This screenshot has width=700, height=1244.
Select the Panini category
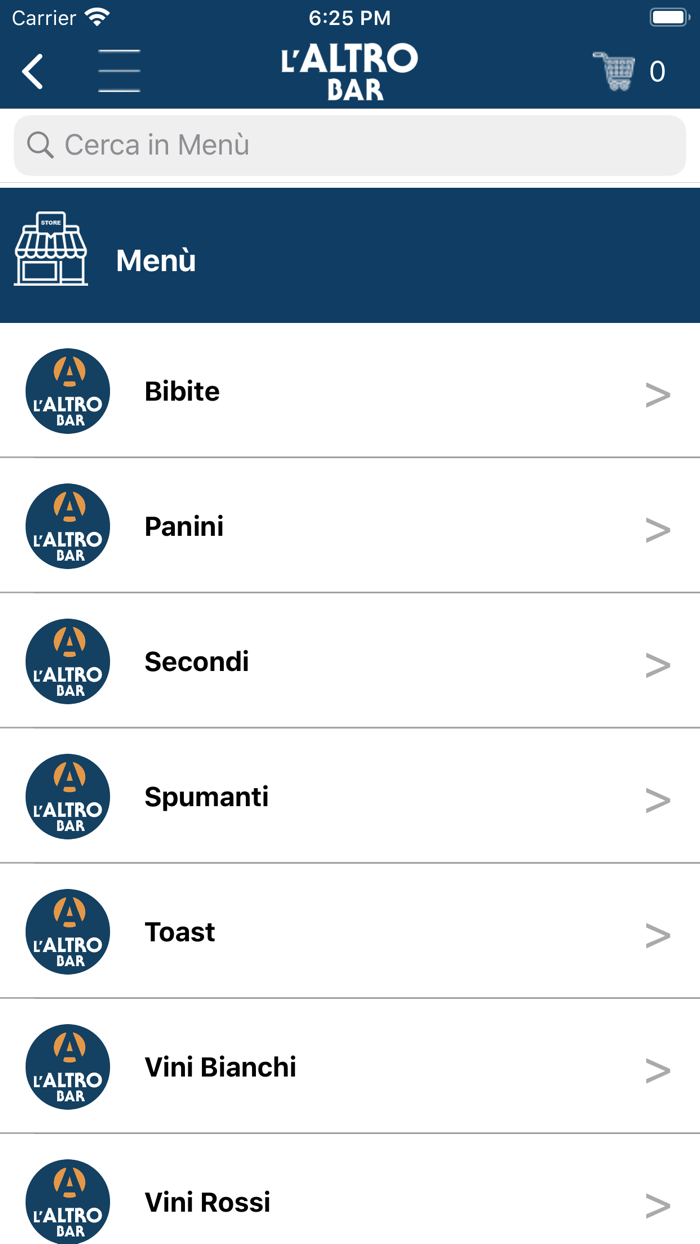click(x=350, y=527)
